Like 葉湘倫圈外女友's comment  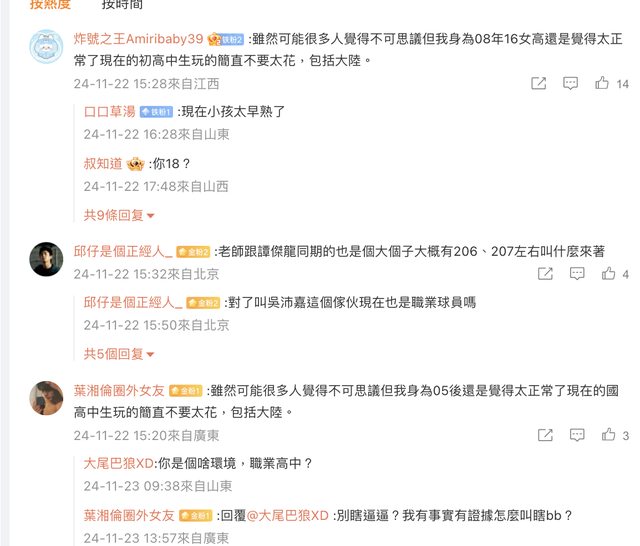tap(608, 435)
